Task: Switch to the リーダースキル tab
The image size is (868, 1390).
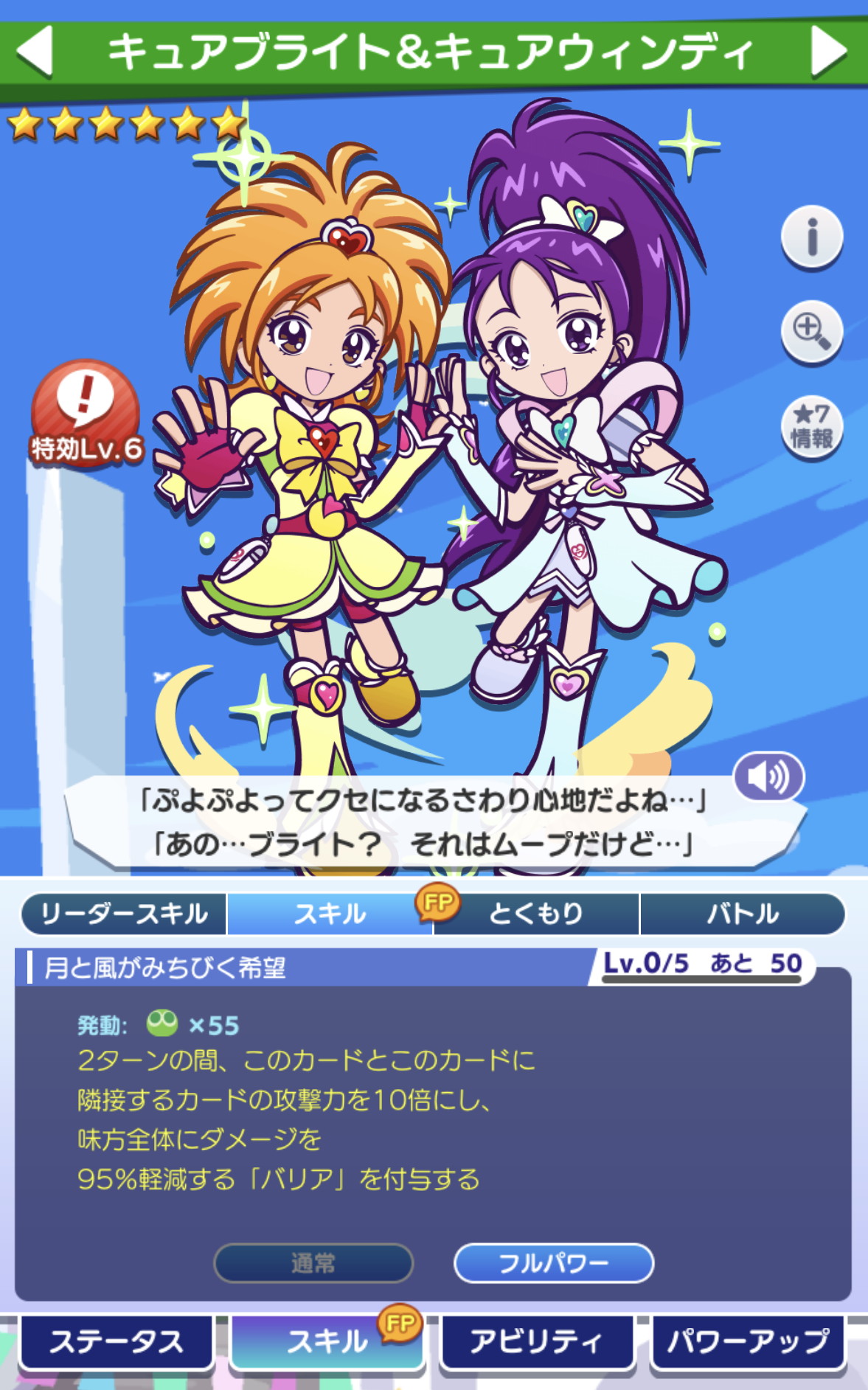Action: point(124,914)
